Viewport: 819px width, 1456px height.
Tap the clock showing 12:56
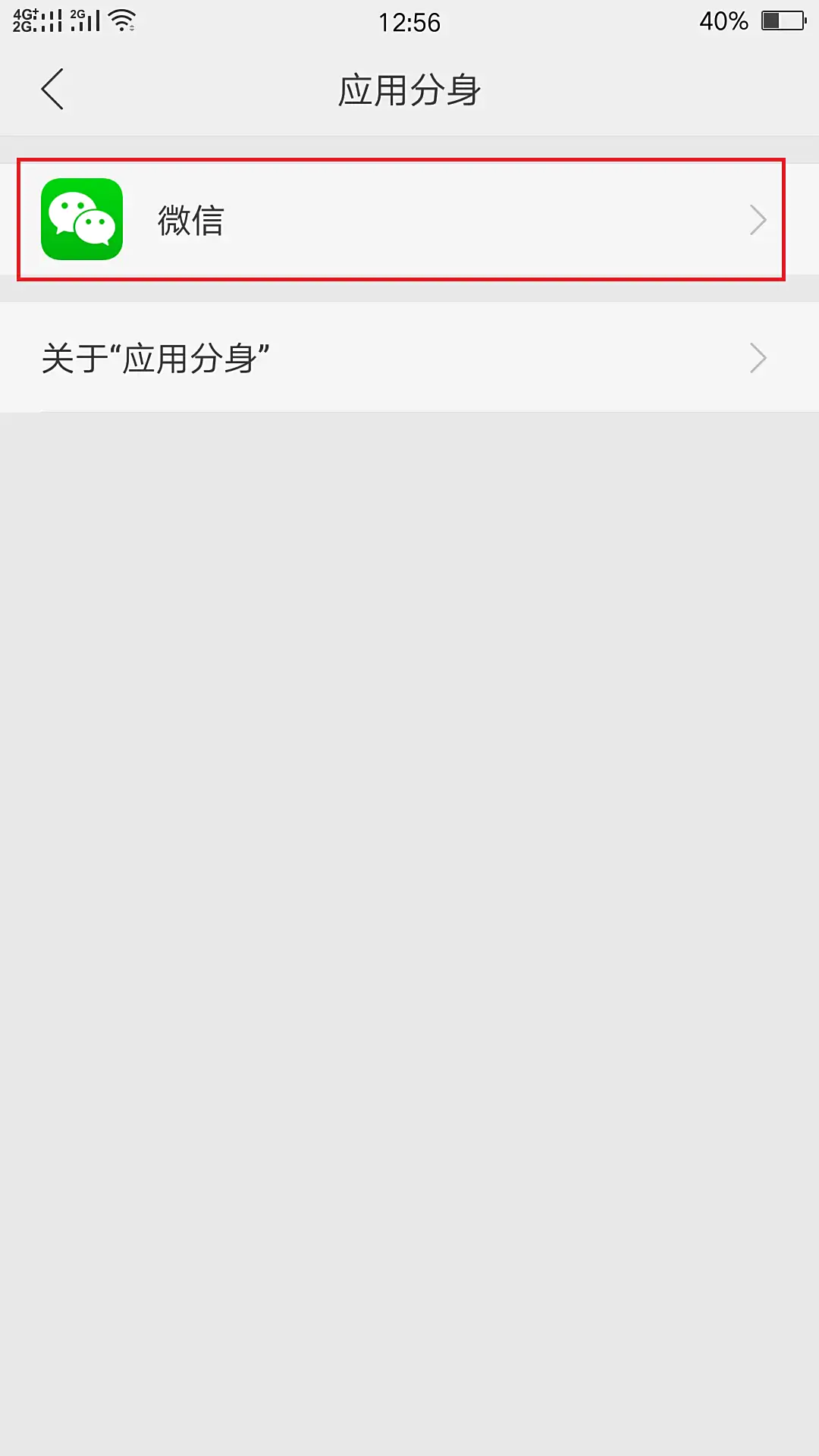409,23
